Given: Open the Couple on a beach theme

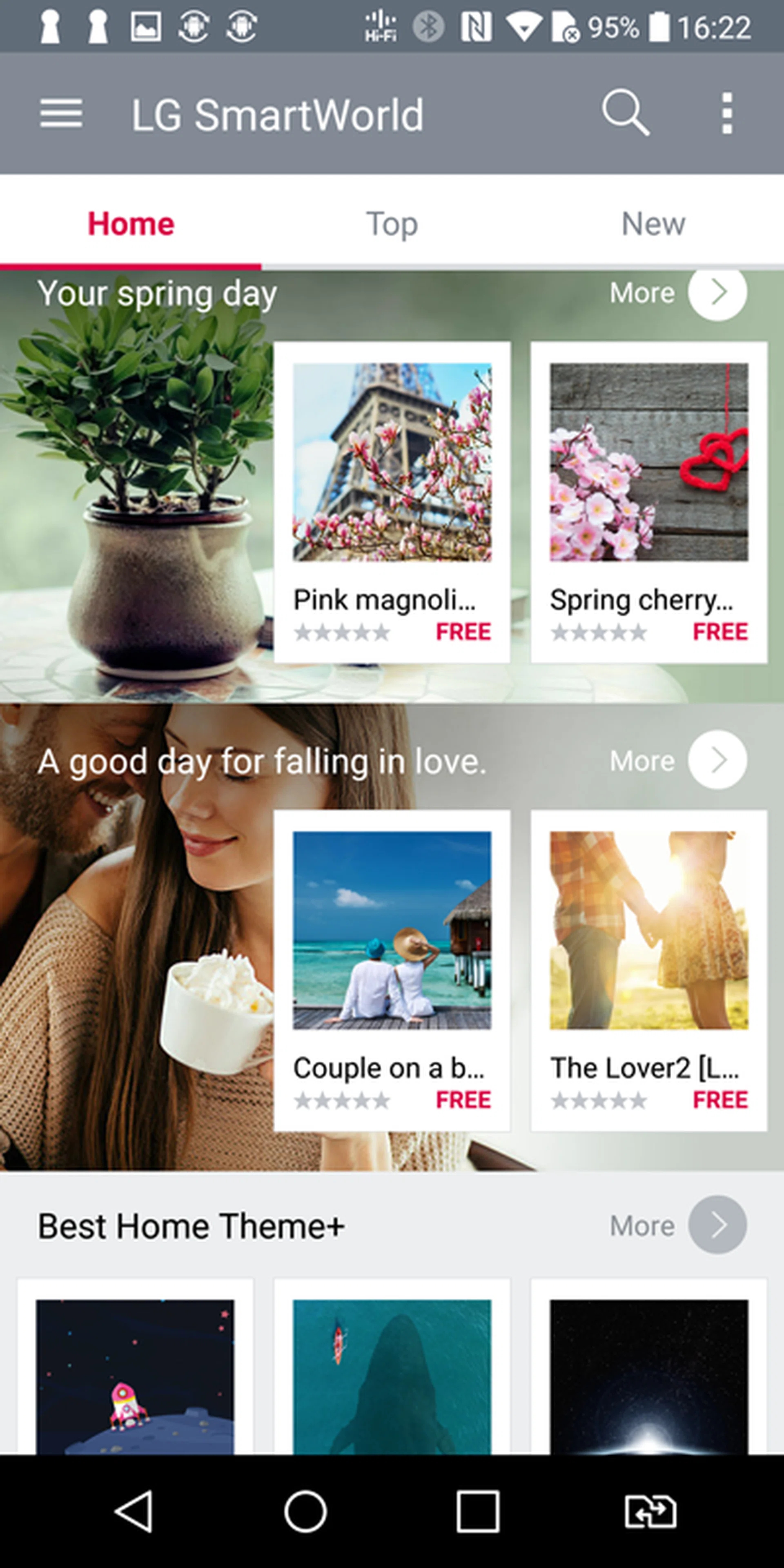Looking at the screenshot, I should pos(392,970).
